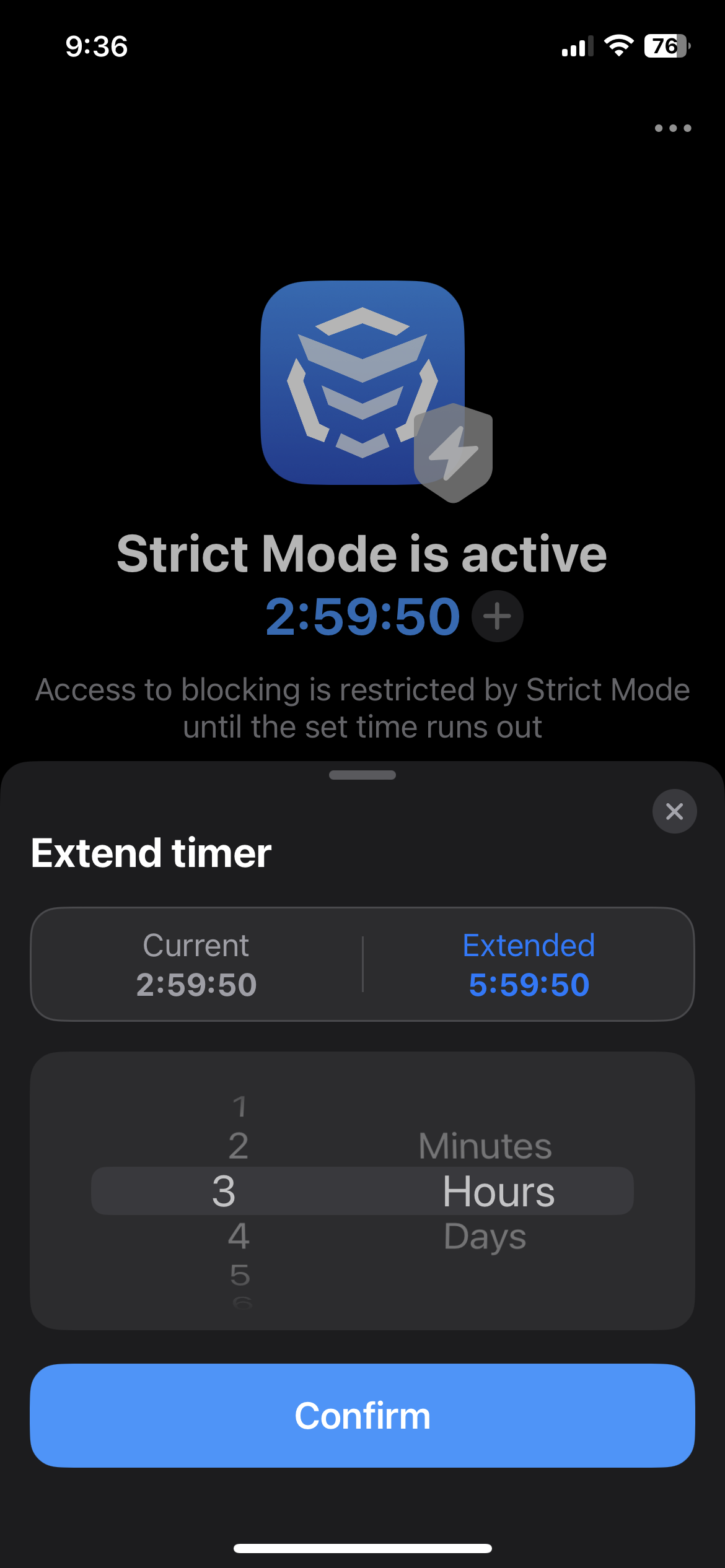Open the three-dot overflow menu

pyautogui.click(x=673, y=128)
